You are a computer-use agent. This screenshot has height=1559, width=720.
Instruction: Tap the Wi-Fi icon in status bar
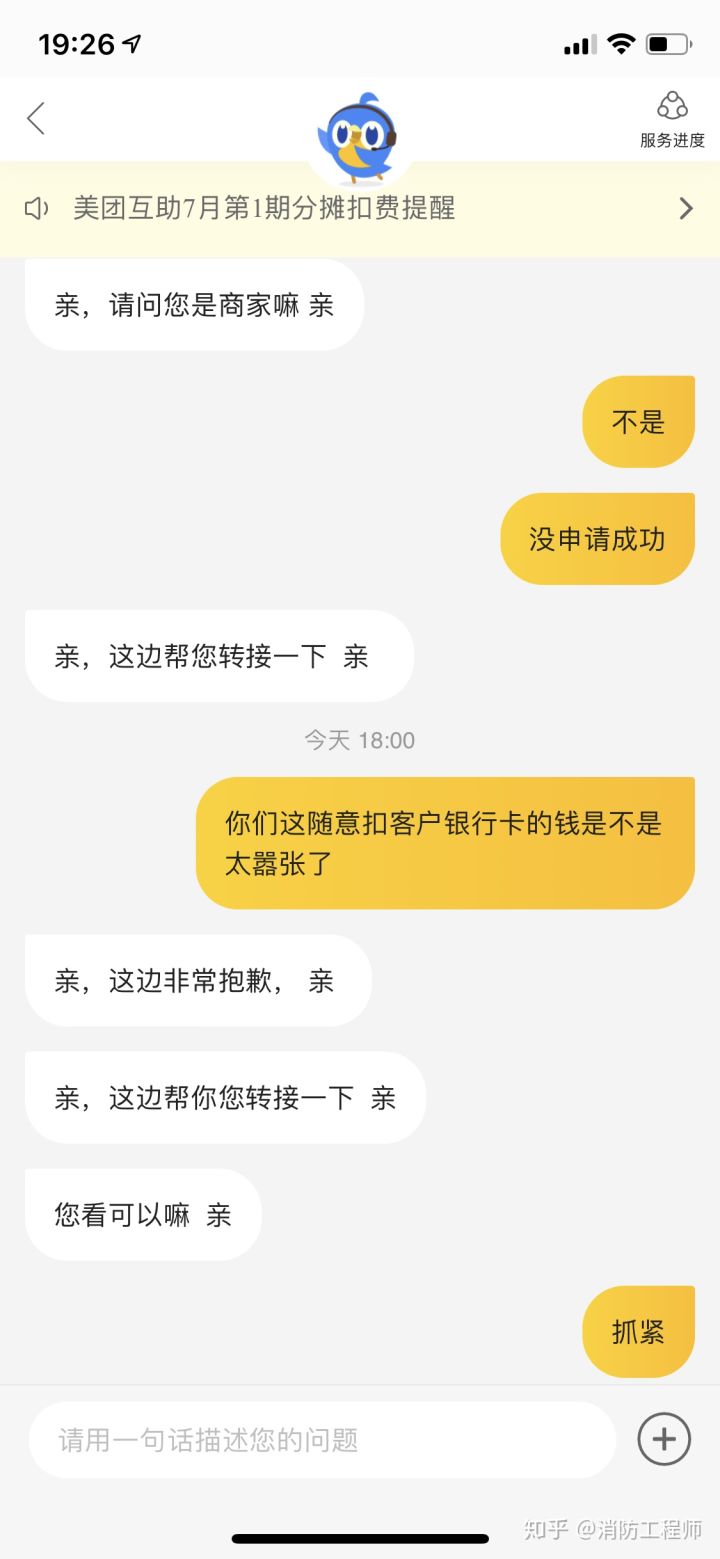click(622, 44)
